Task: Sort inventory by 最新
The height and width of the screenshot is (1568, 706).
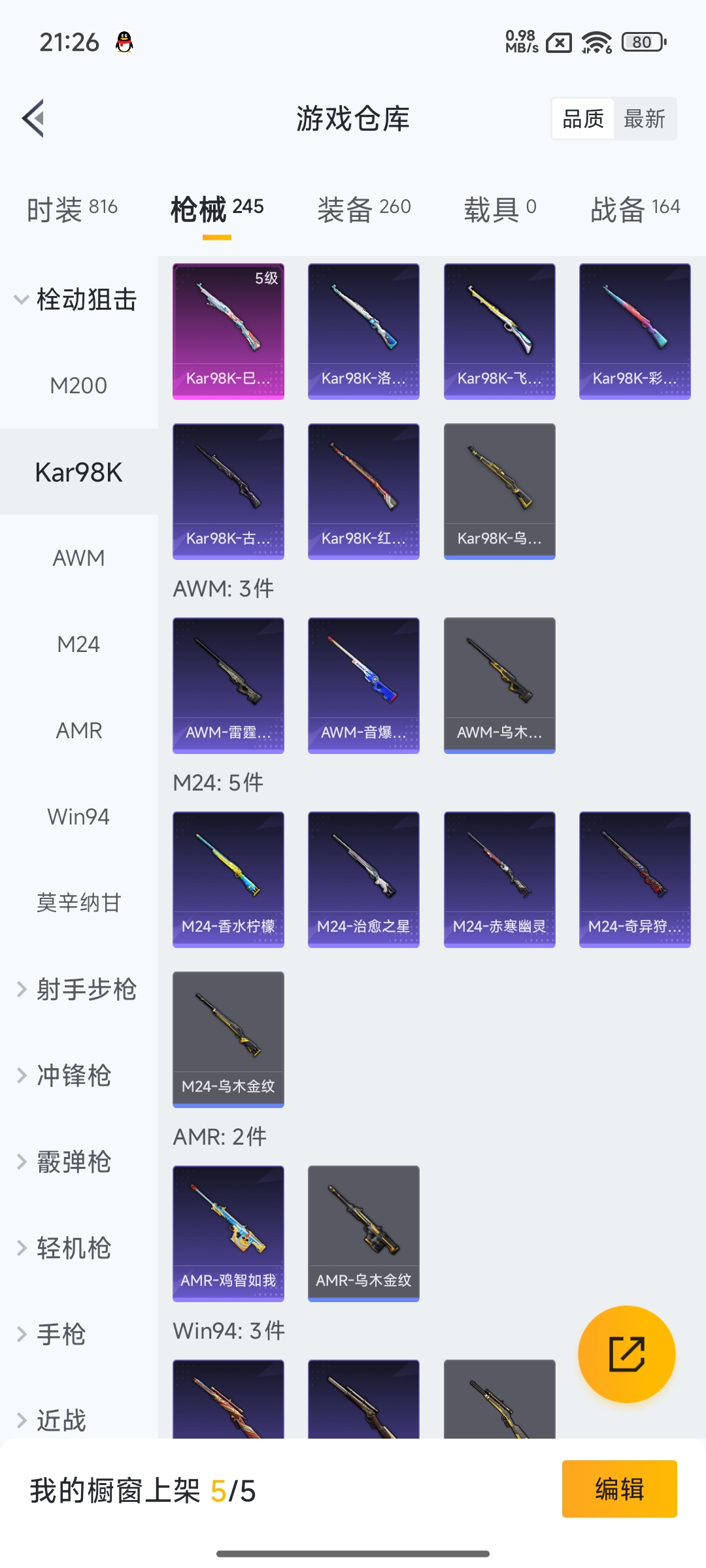Action: point(645,118)
